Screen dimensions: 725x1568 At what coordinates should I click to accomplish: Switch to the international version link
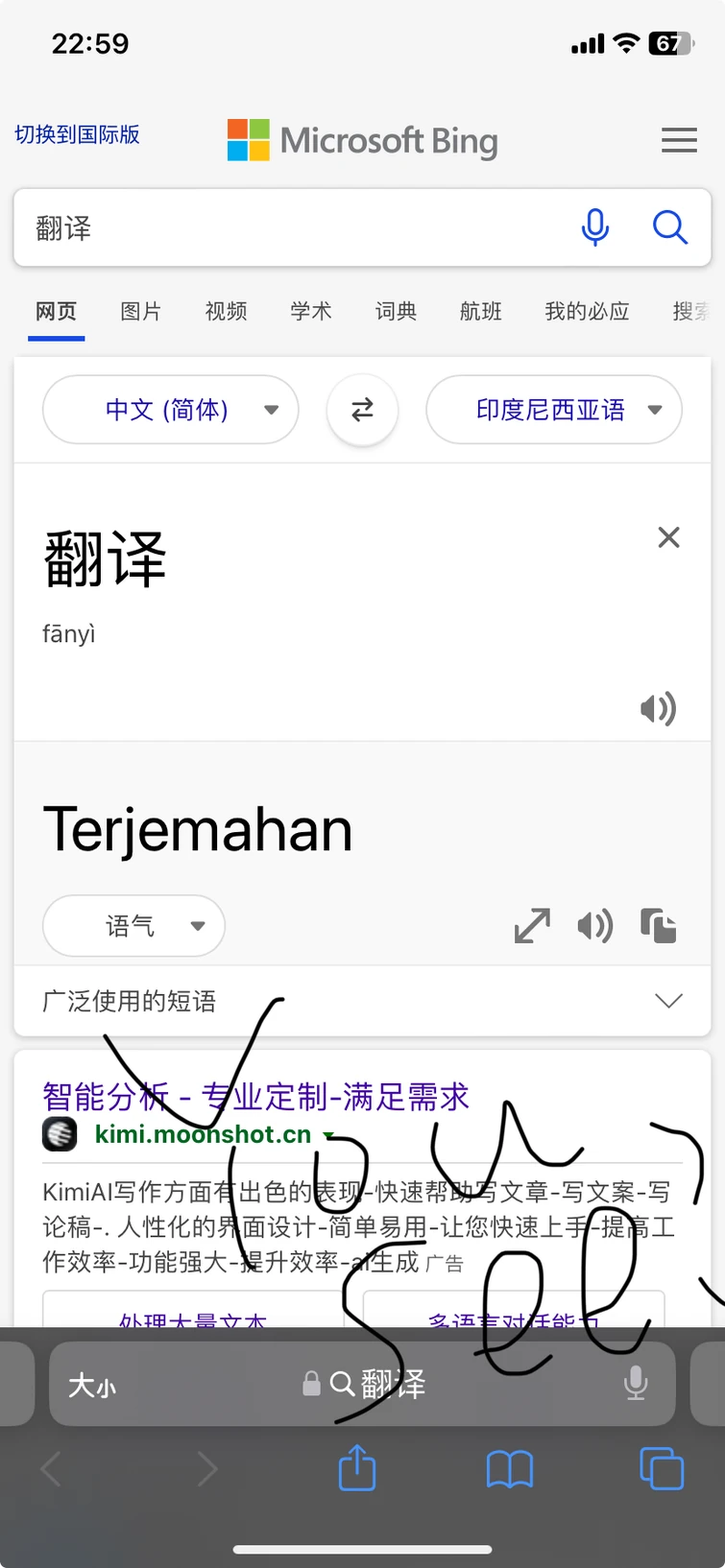(77, 134)
